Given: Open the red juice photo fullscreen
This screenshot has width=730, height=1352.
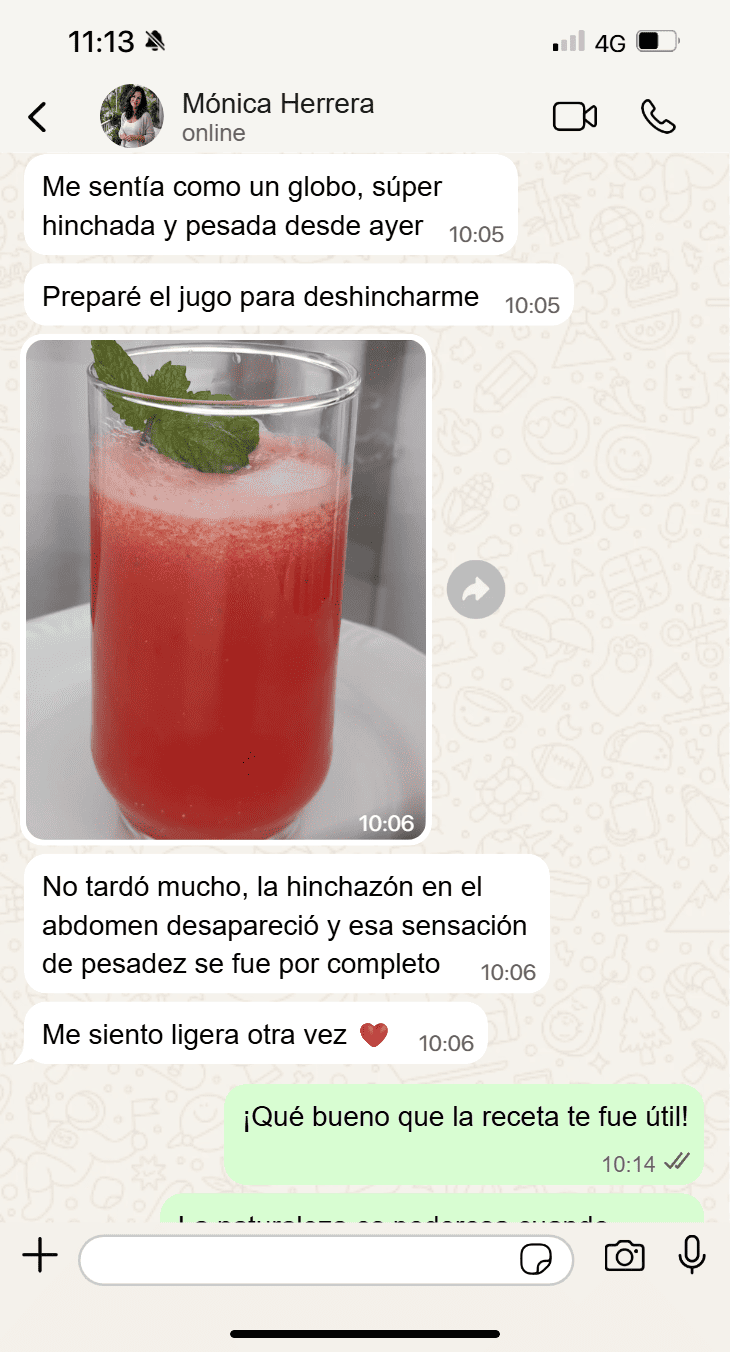Looking at the screenshot, I should point(225,590).
